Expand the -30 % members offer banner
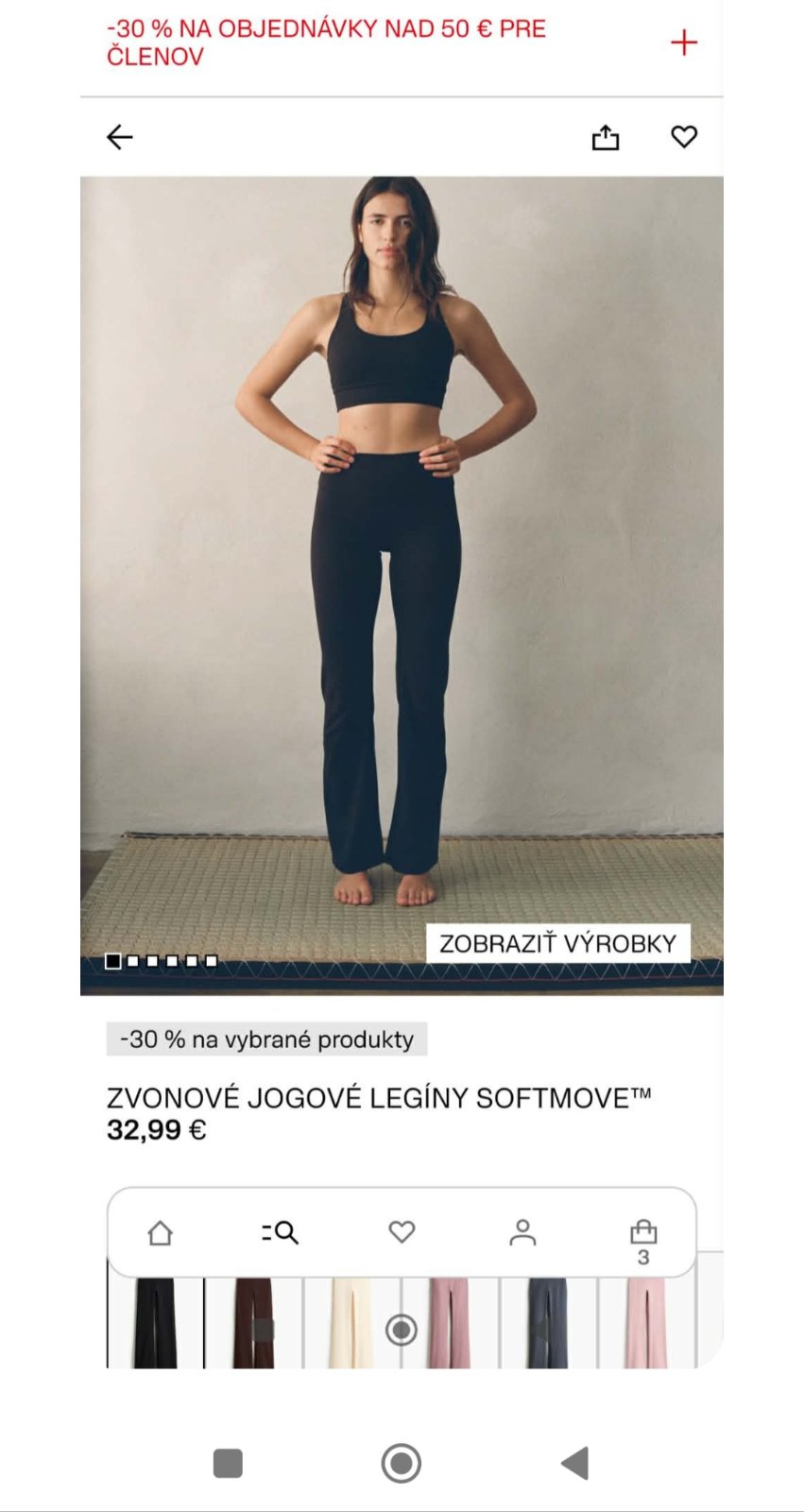The image size is (804, 1512). 683,43
